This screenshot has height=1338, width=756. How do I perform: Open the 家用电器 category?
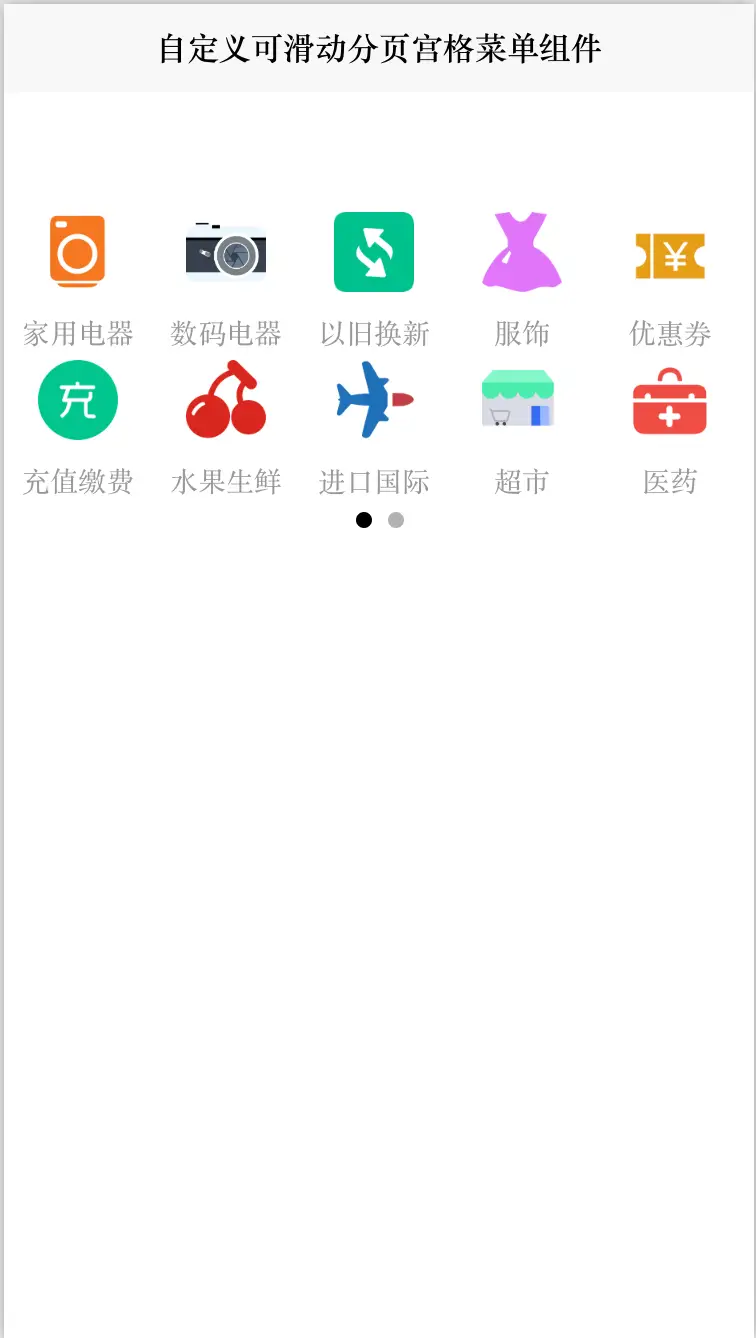click(78, 252)
